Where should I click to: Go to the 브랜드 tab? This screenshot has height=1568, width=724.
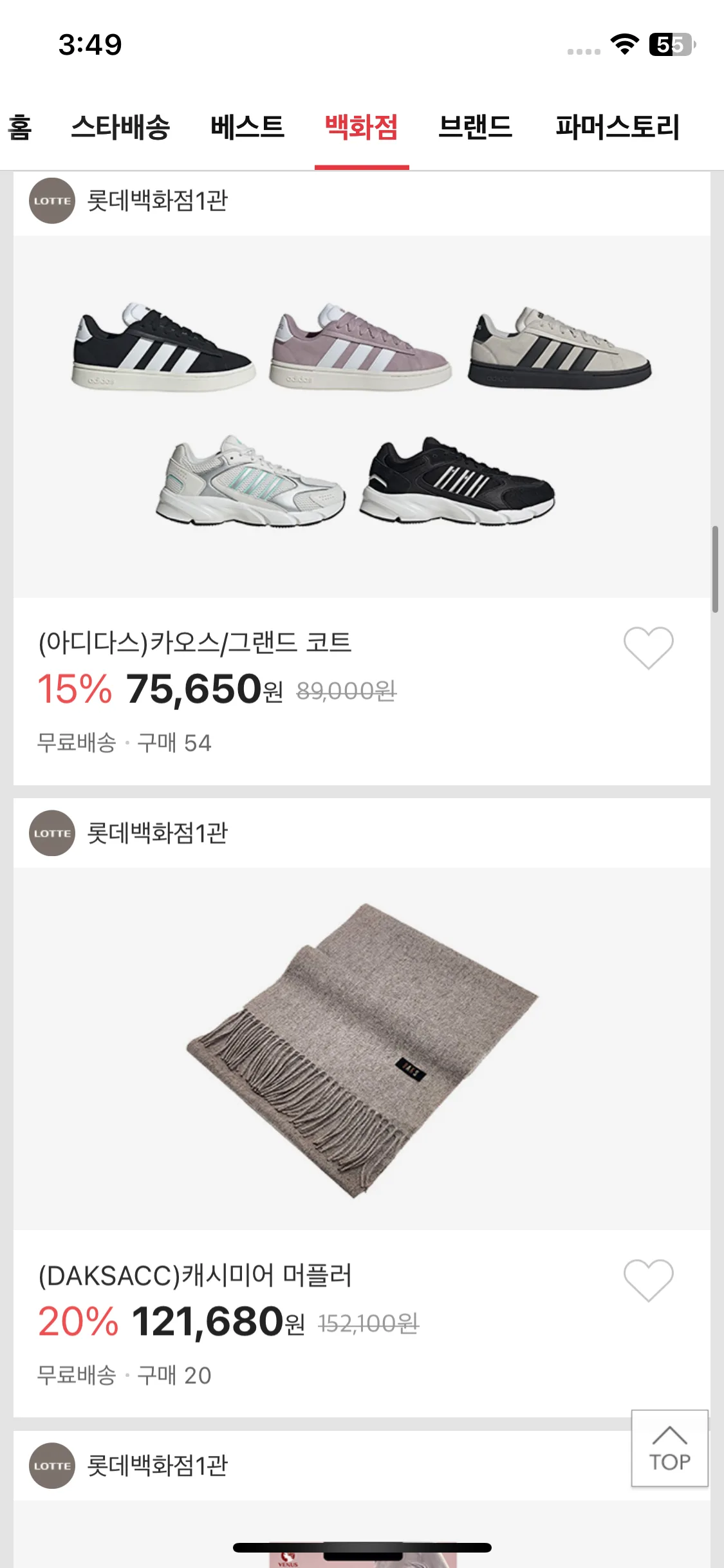475,127
